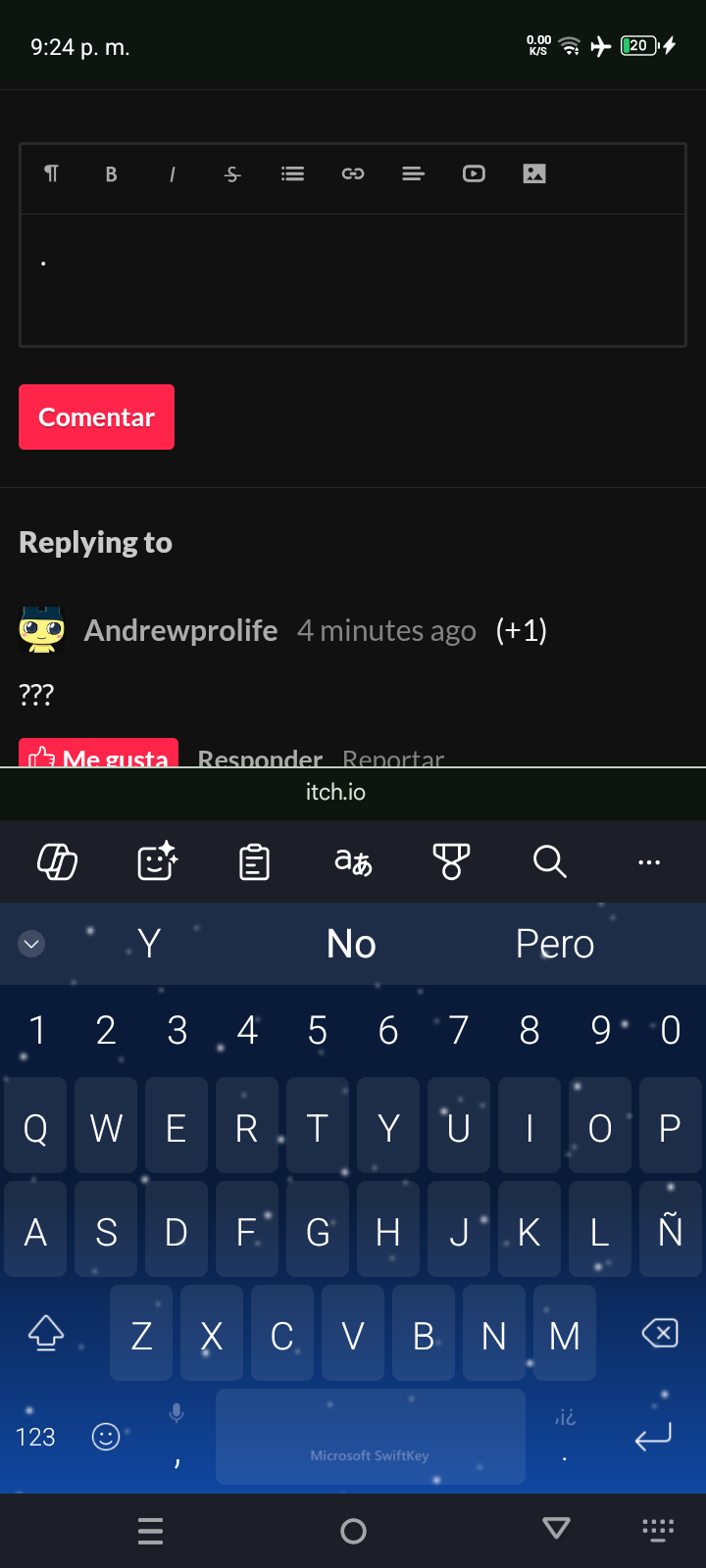
Task: Focus the comment text area
Action: tap(353, 279)
